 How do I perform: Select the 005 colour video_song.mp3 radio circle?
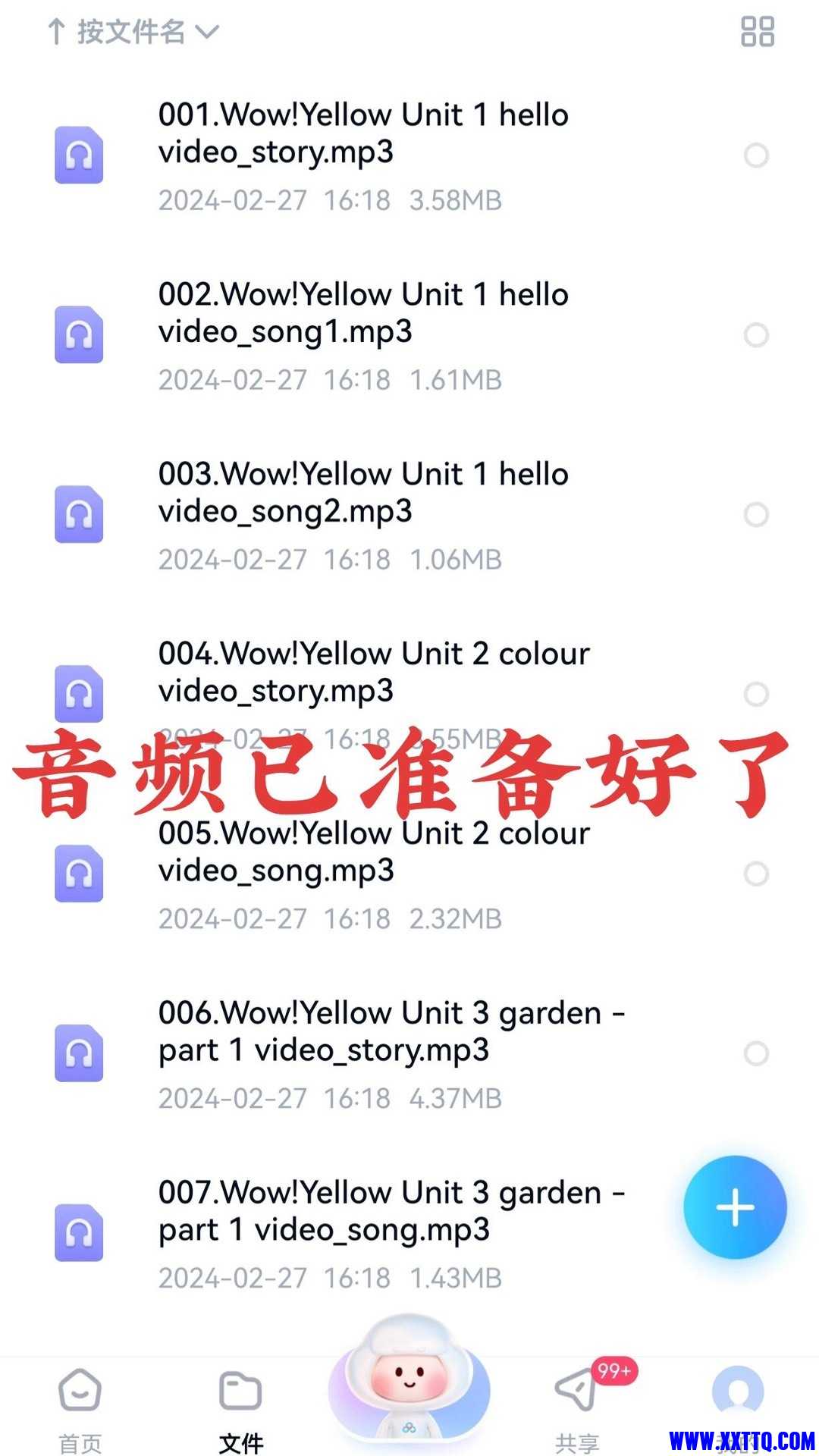(756, 874)
